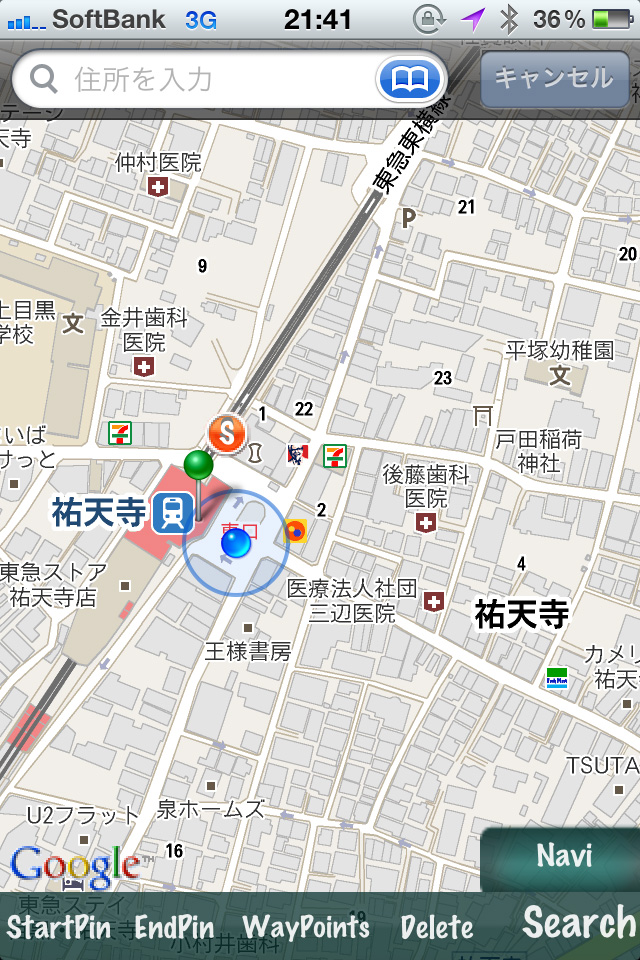Select StartPin in the bottom toolbar
The width and height of the screenshot is (640, 960).
(x=59, y=927)
